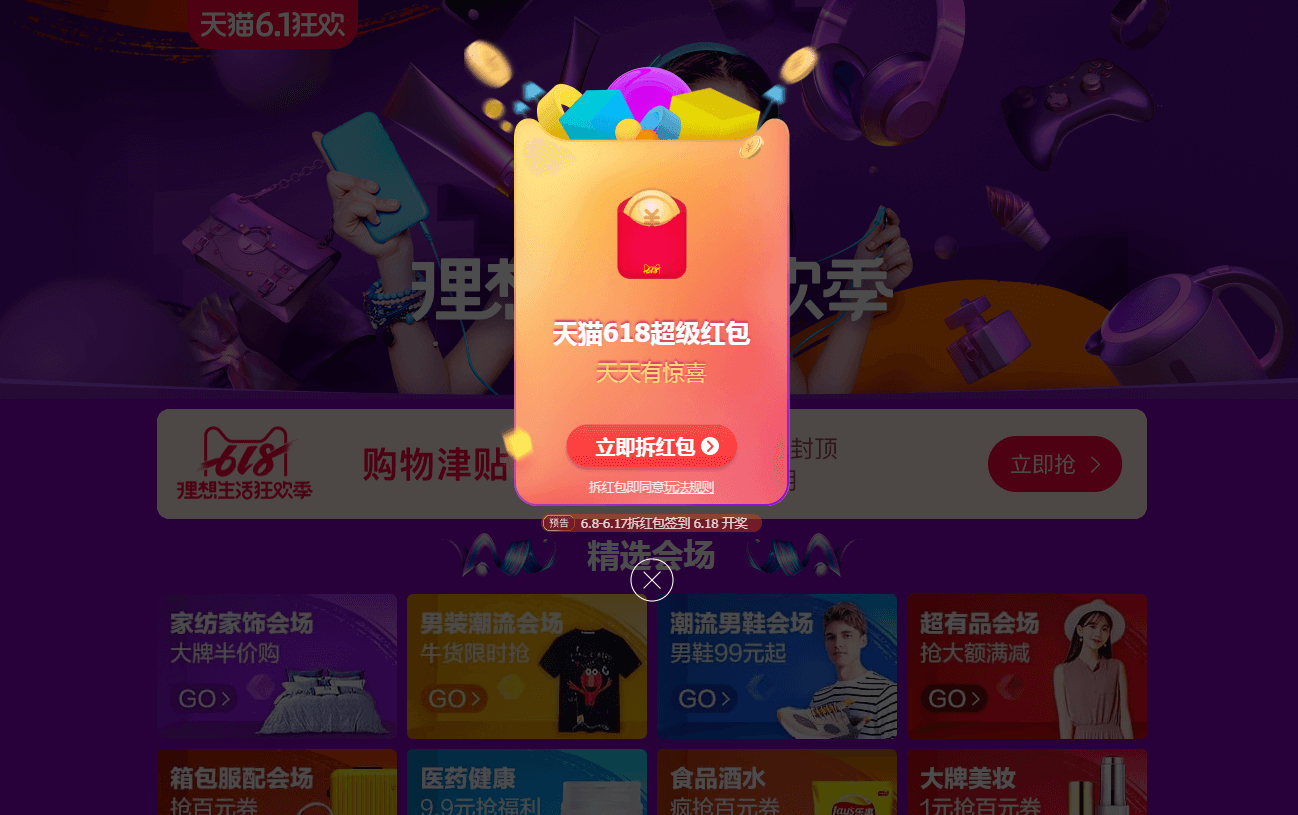
Task: Open the 箱包服配会场 card
Action: pyautogui.click(x=277, y=783)
